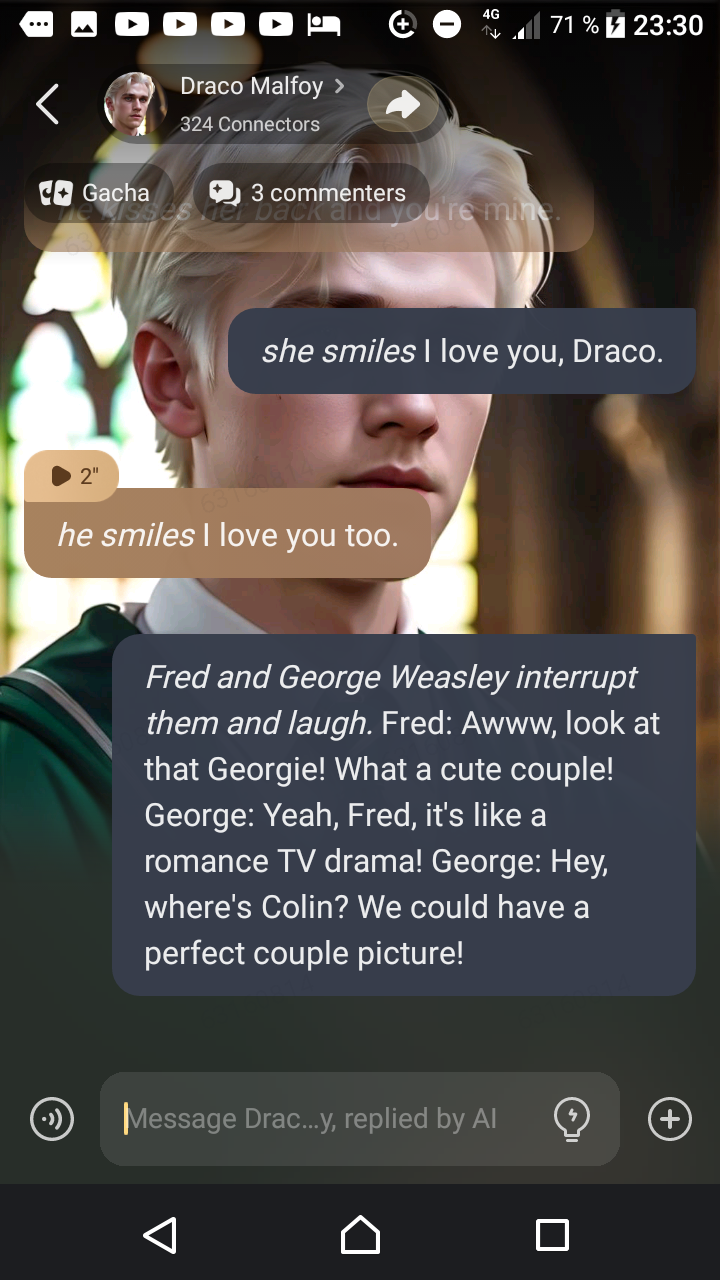Open Draco Malfoy's profile
The height and width of the screenshot is (1280, 720).
[251, 88]
